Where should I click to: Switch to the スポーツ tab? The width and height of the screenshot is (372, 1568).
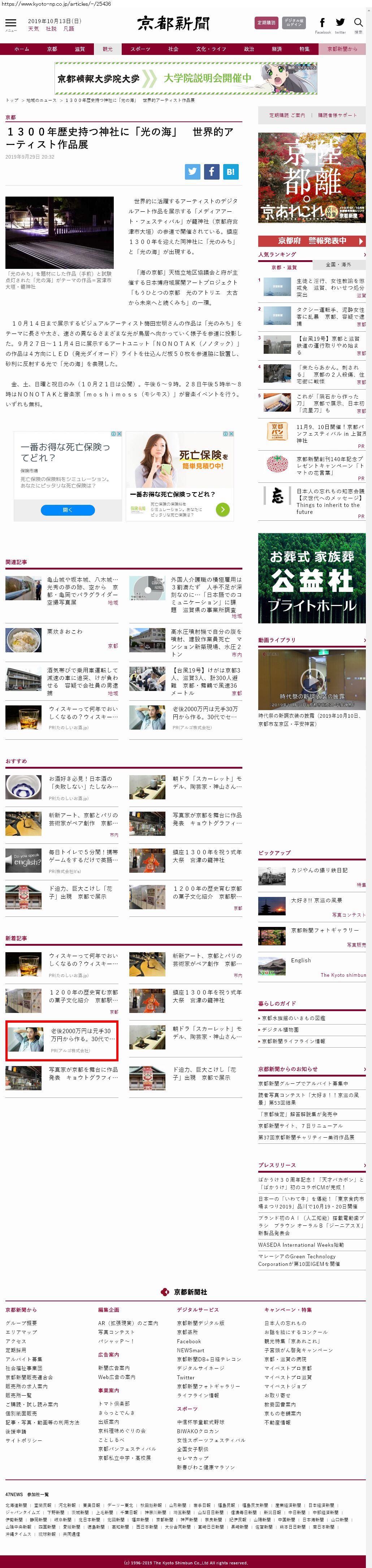[x=140, y=49]
